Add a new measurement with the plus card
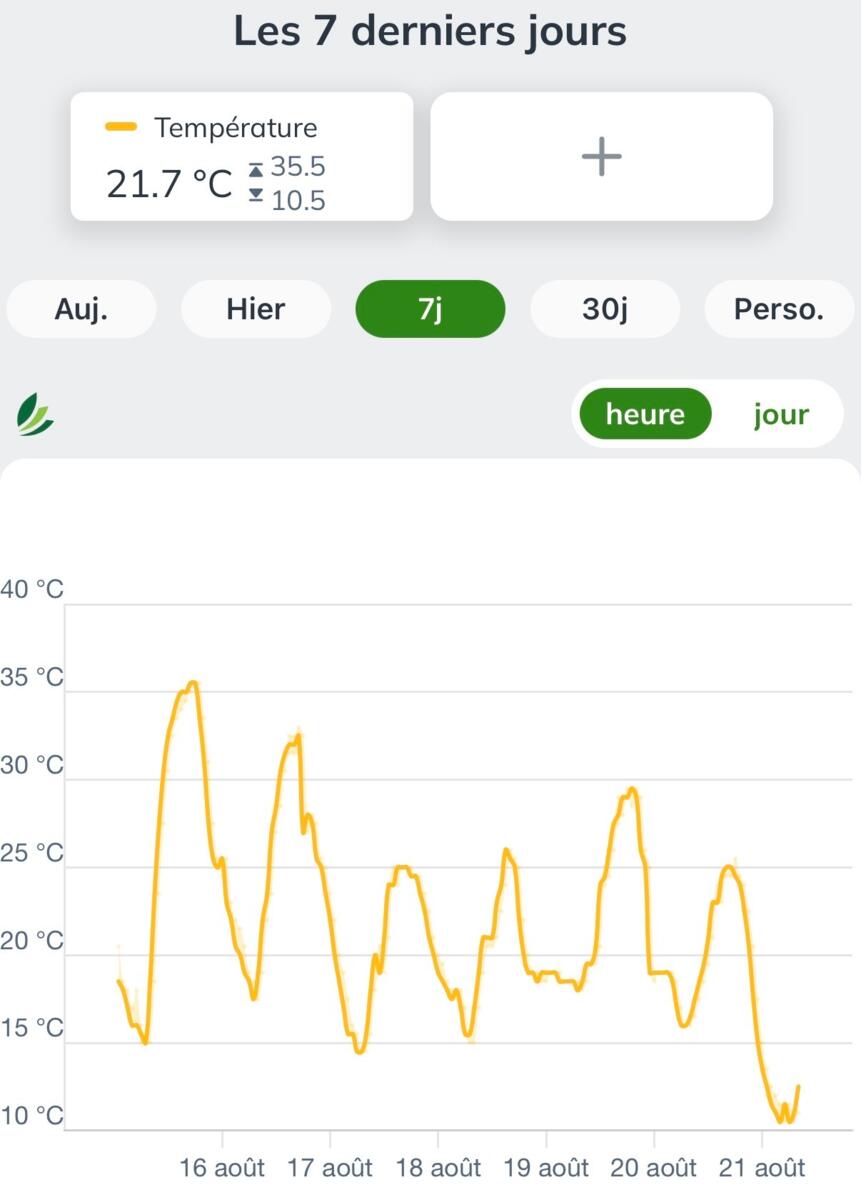The width and height of the screenshot is (861, 1200). pos(601,156)
